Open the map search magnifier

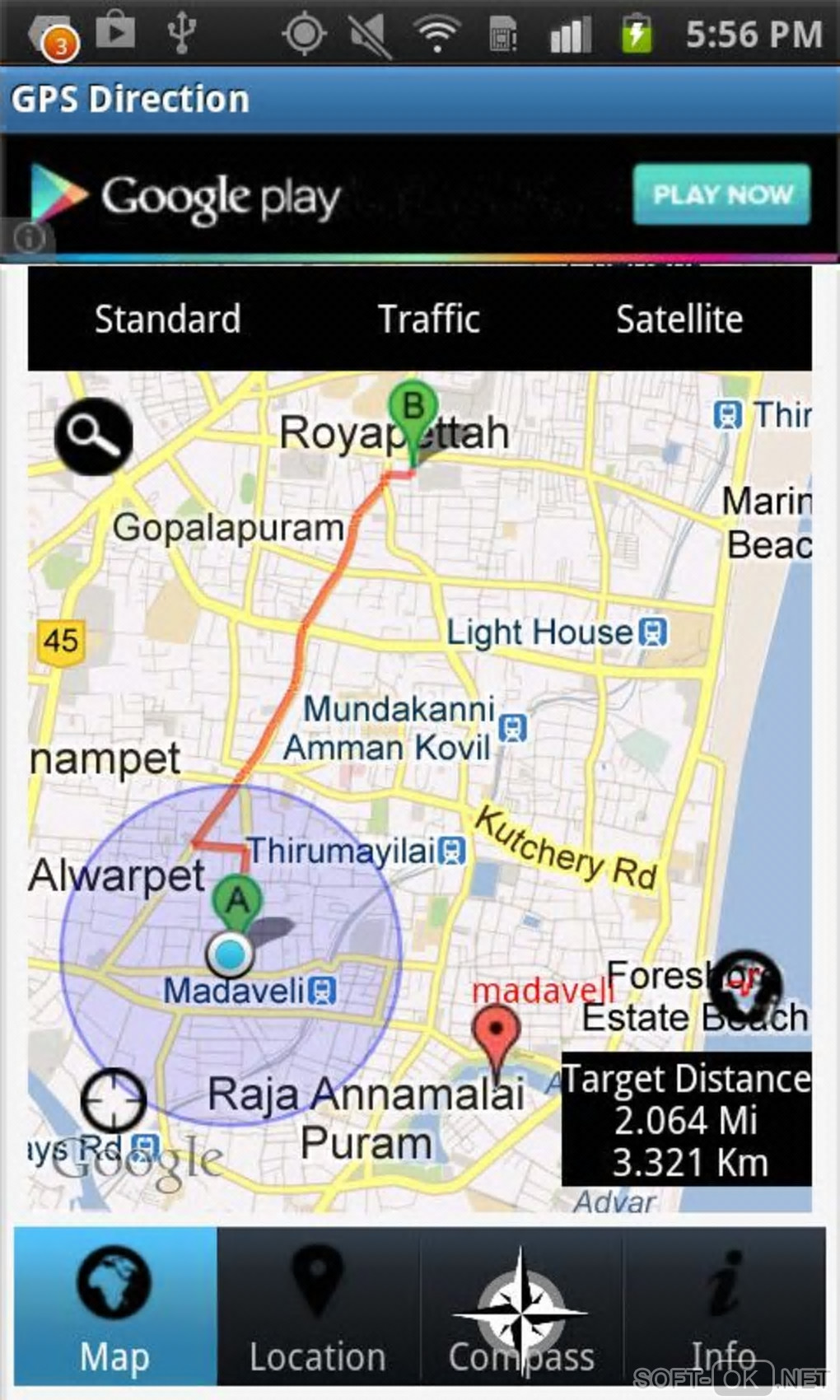(93, 436)
